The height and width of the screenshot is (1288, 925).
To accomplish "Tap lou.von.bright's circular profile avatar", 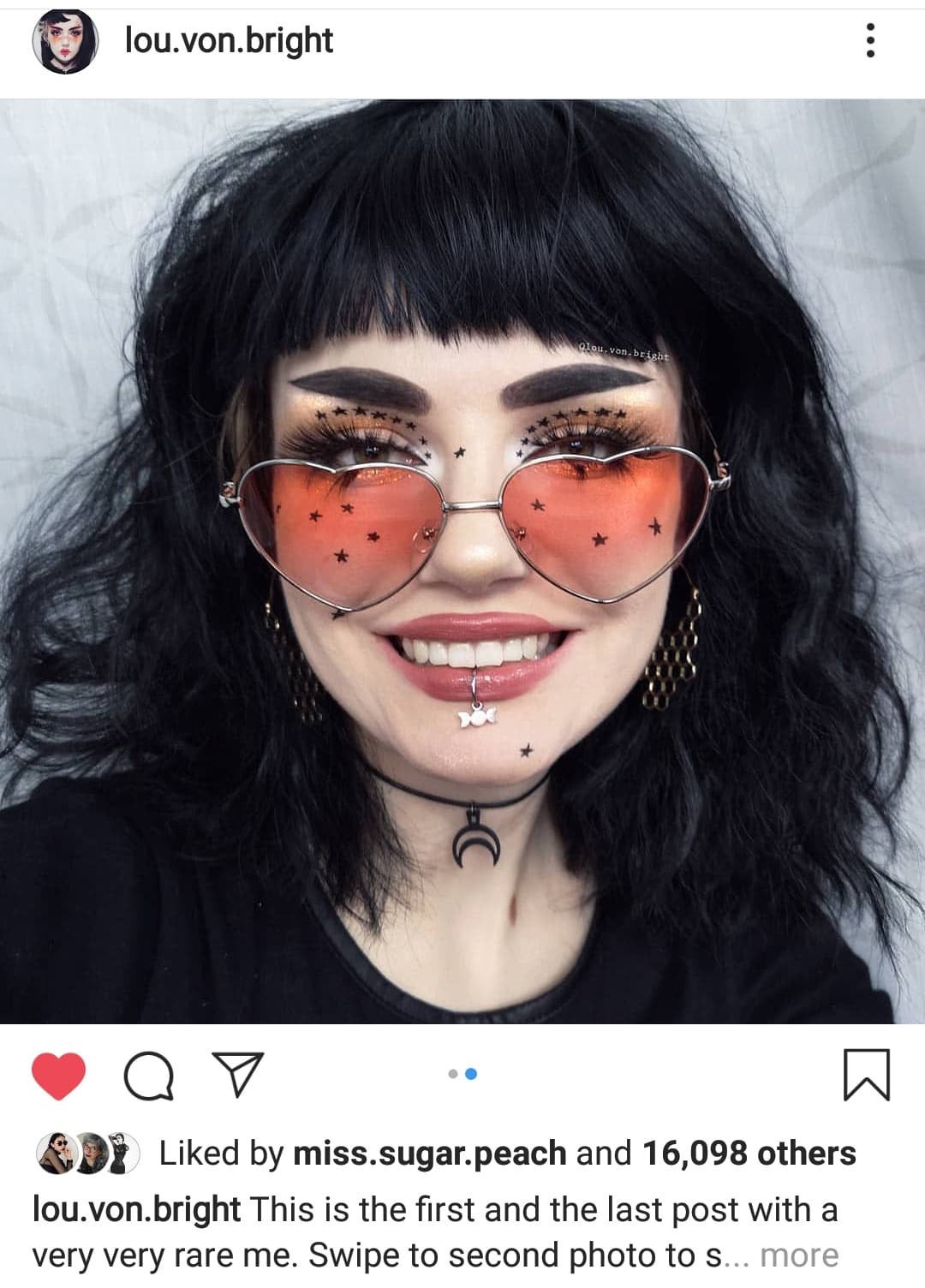I will 64,38.
